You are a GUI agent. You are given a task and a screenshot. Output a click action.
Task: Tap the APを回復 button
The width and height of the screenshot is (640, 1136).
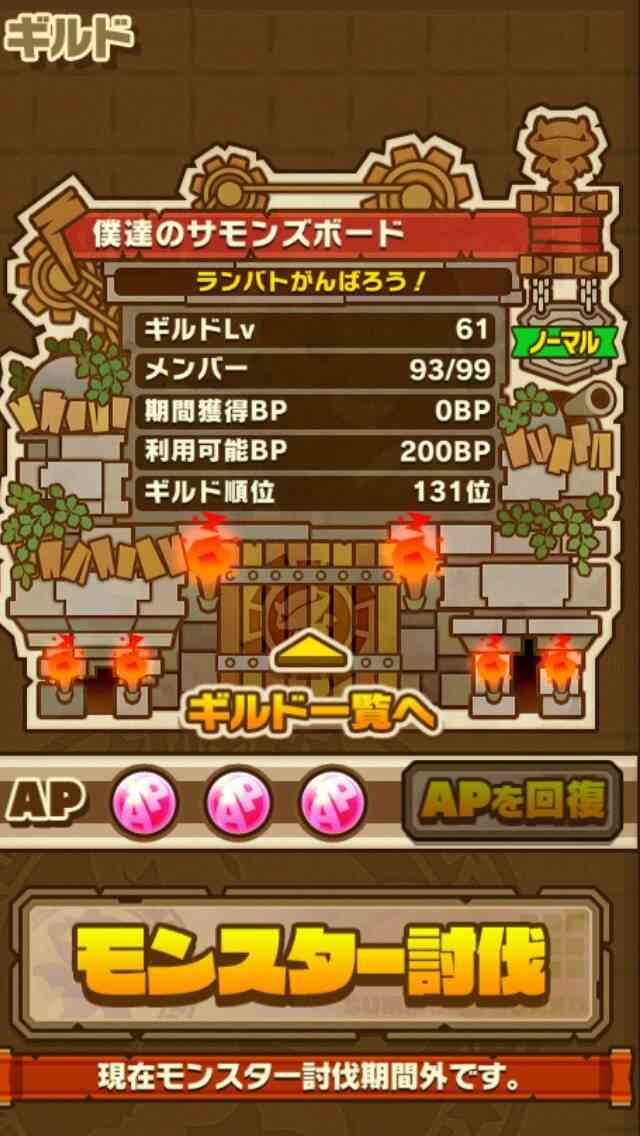point(512,801)
